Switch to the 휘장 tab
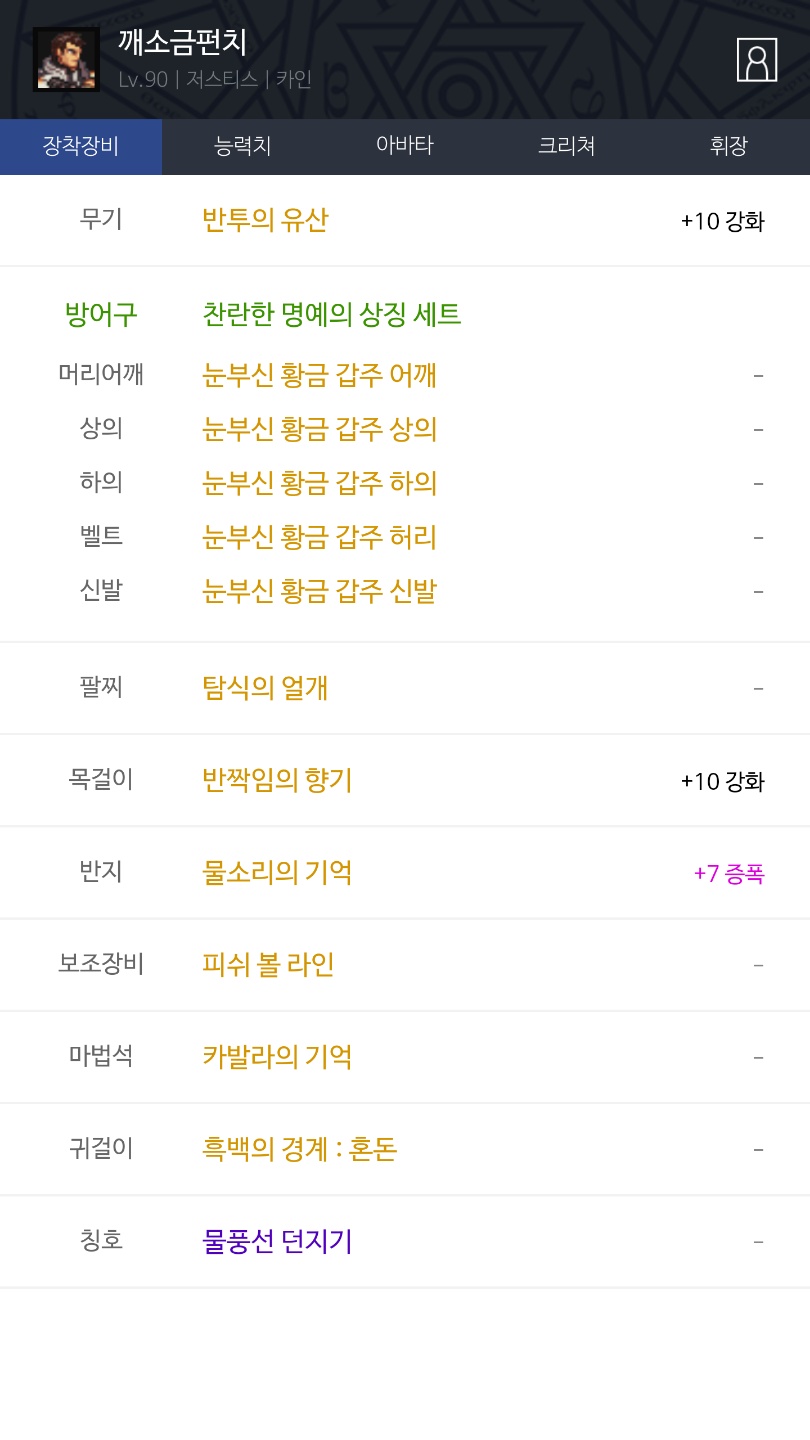 (x=729, y=146)
